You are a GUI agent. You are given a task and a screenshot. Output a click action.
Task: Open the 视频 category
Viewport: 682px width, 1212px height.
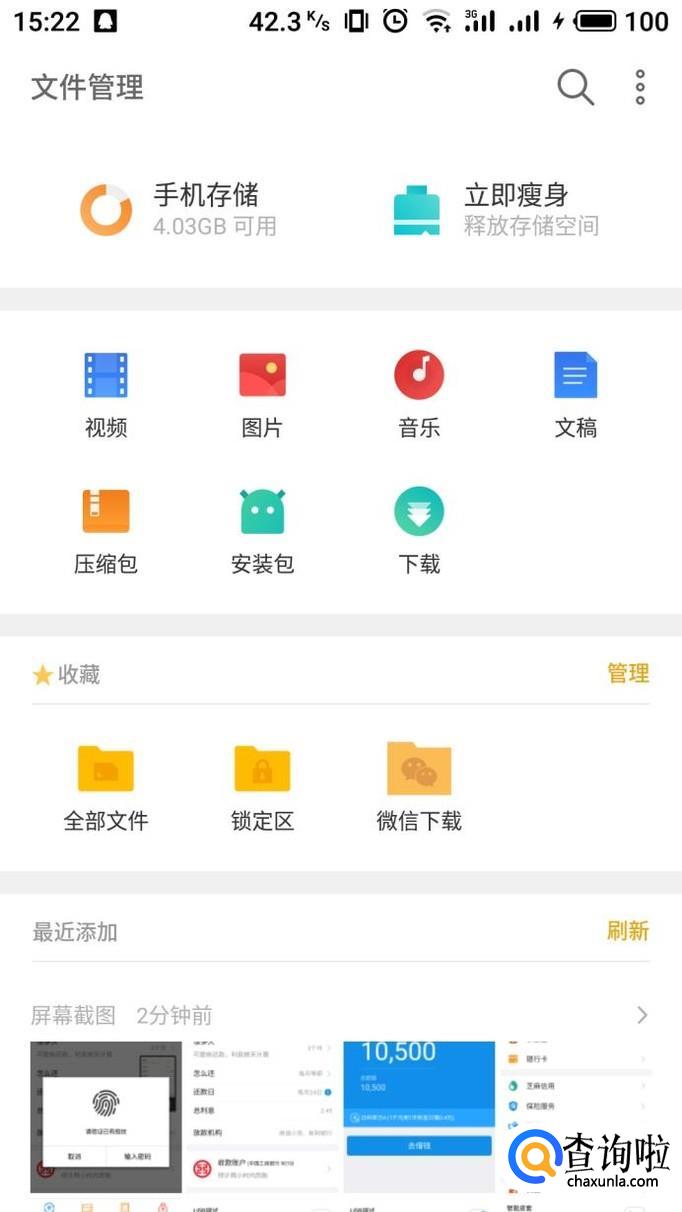[x=106, y=395]
